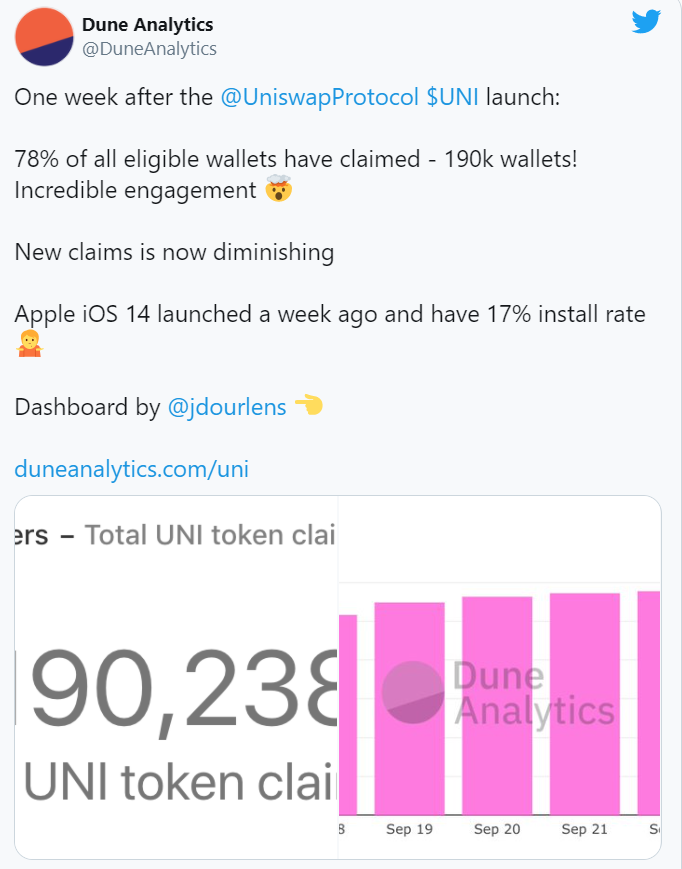Image resolution: width=682 pixels, height=869 pixels.
Task: Tap the $UNI cashtag
Action: pos(453,98)
